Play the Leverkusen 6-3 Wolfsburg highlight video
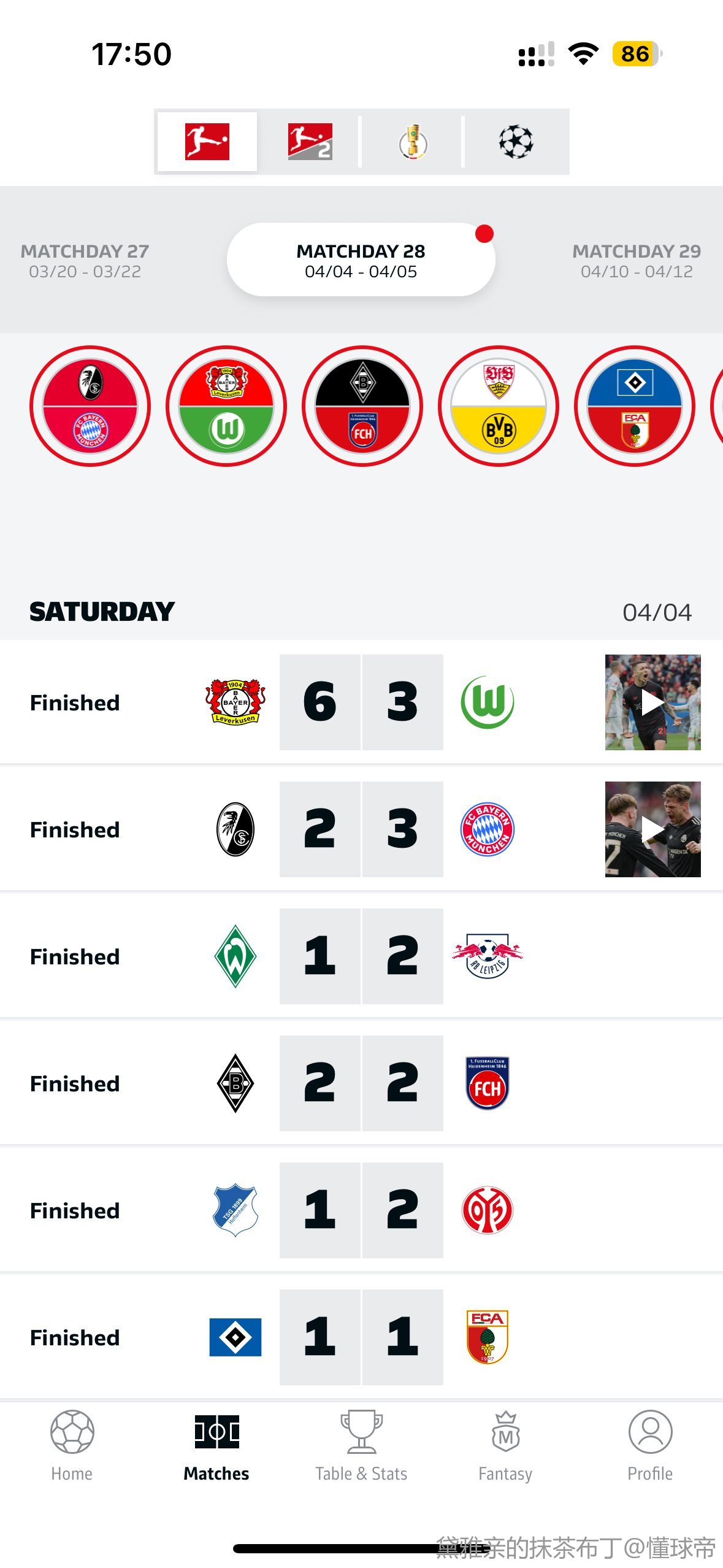The width and height of the screenshot is (723, 1568). pos(652,702)
